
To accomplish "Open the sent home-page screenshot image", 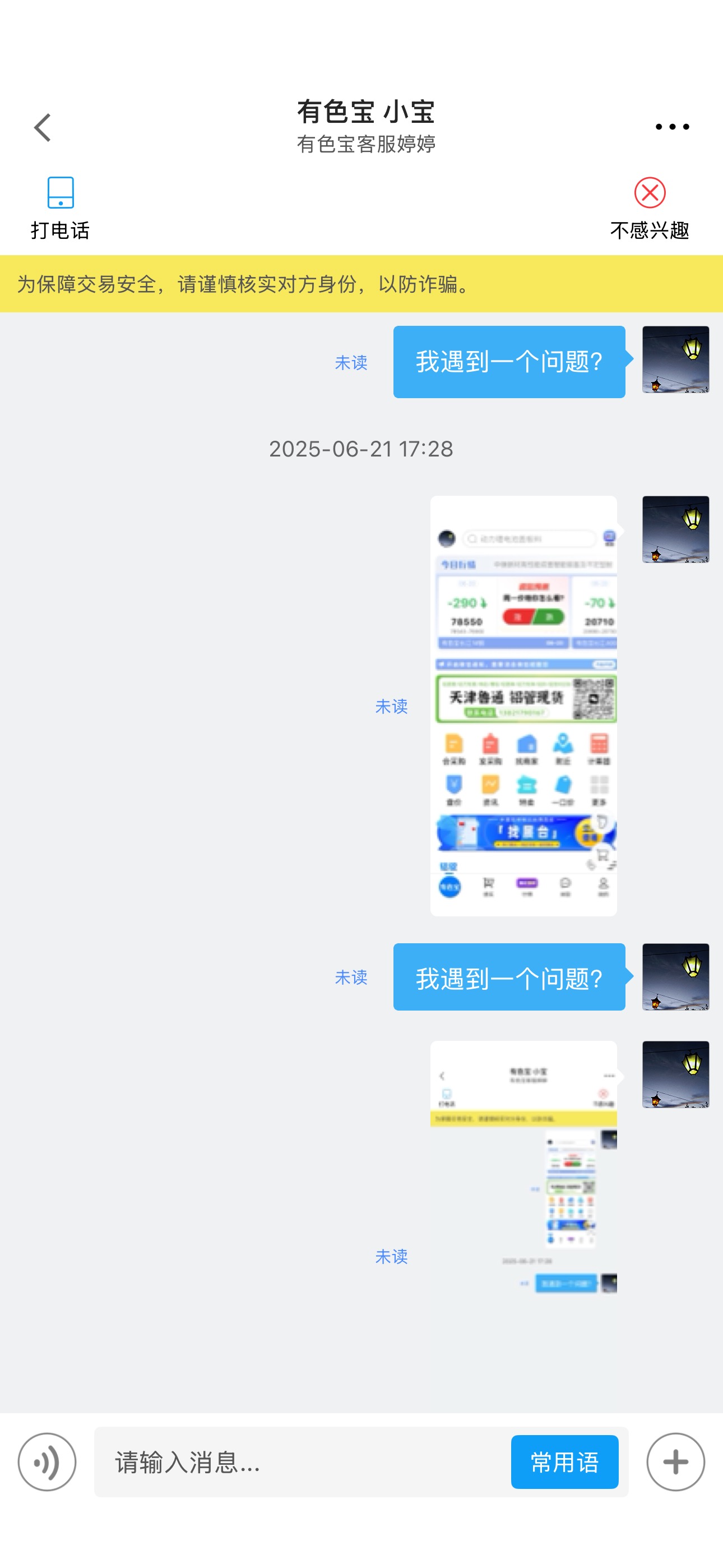I will click(523, 705).
